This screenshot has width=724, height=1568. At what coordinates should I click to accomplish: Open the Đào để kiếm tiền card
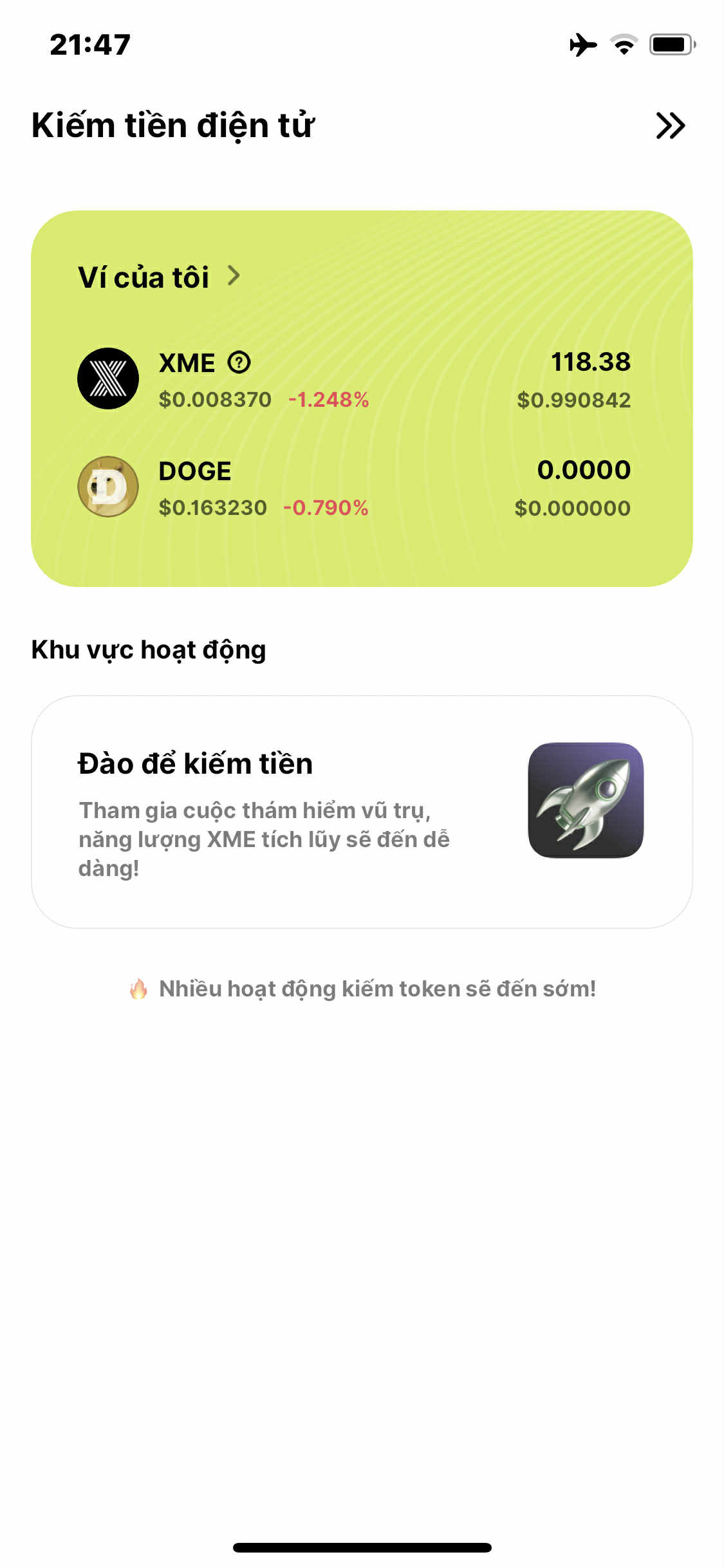(x=361, y=811)
